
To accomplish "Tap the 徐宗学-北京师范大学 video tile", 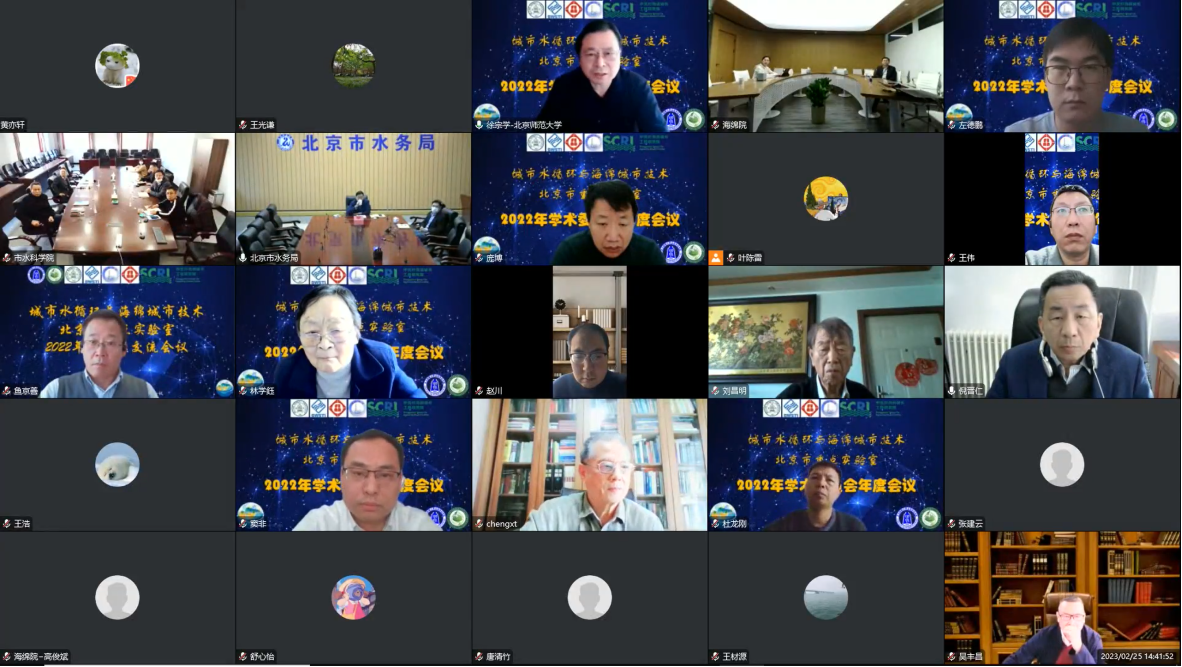I will pos(590,66).
